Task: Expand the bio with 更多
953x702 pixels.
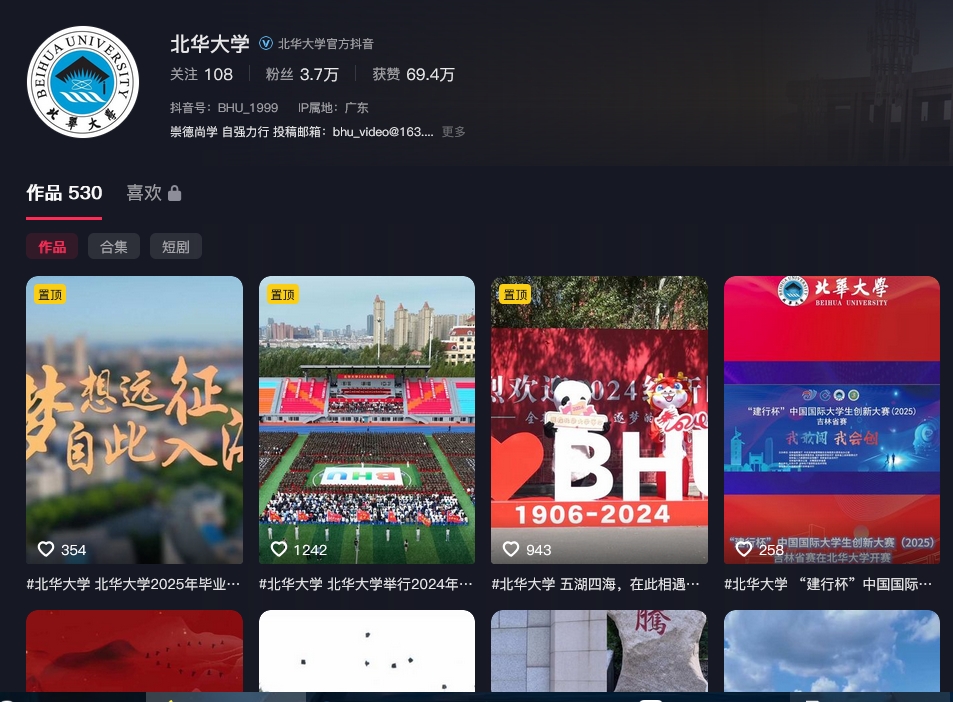Action: pyautogui.click(x=454, y=132)
